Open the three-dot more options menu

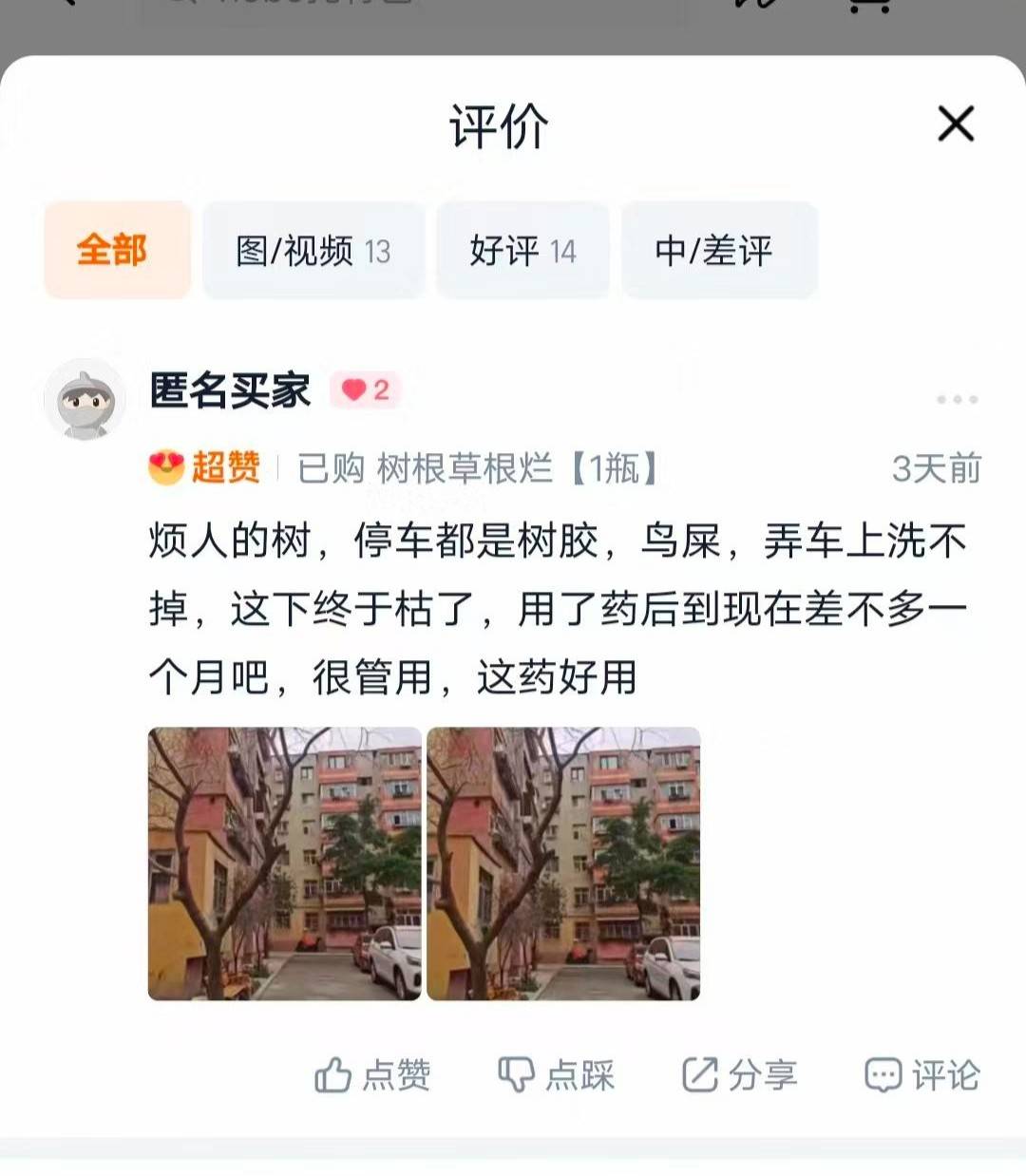pos(956,399)
